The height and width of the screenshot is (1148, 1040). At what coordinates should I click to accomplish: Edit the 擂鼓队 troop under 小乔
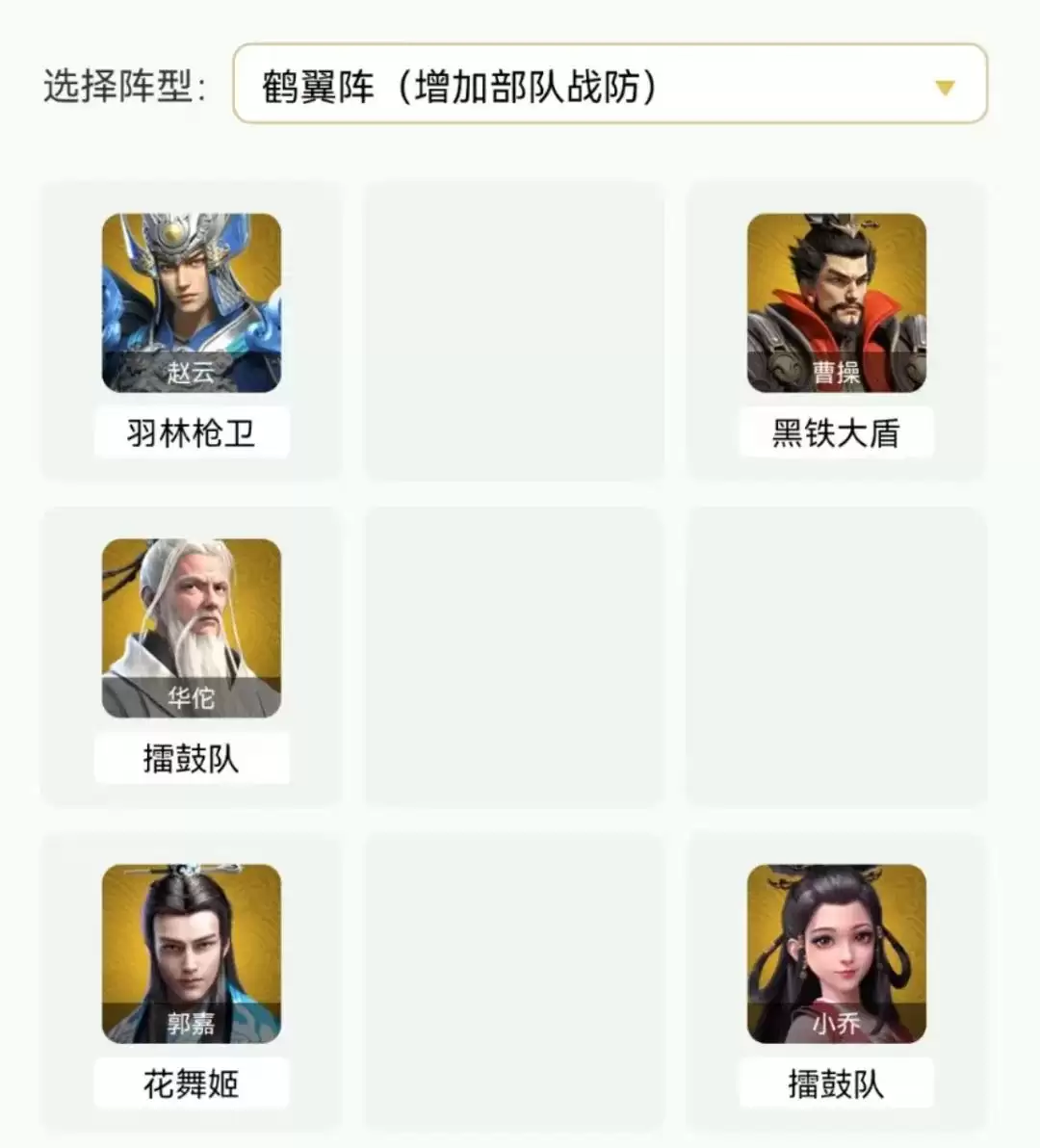tap(836, 1084)
